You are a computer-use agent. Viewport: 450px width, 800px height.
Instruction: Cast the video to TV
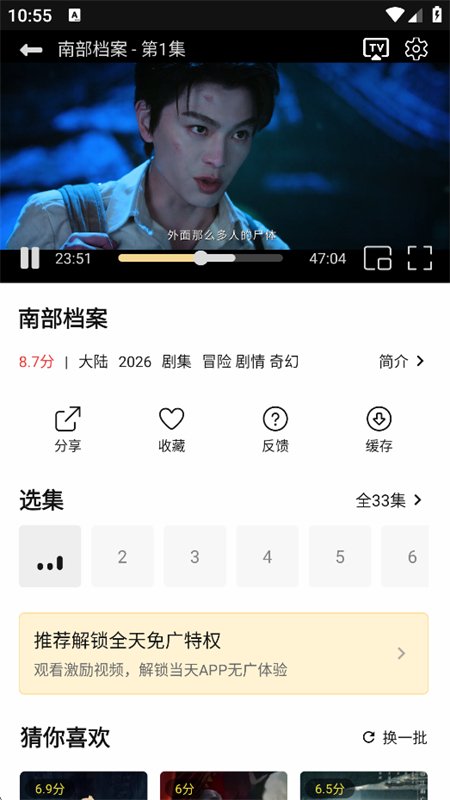[376, 49]
